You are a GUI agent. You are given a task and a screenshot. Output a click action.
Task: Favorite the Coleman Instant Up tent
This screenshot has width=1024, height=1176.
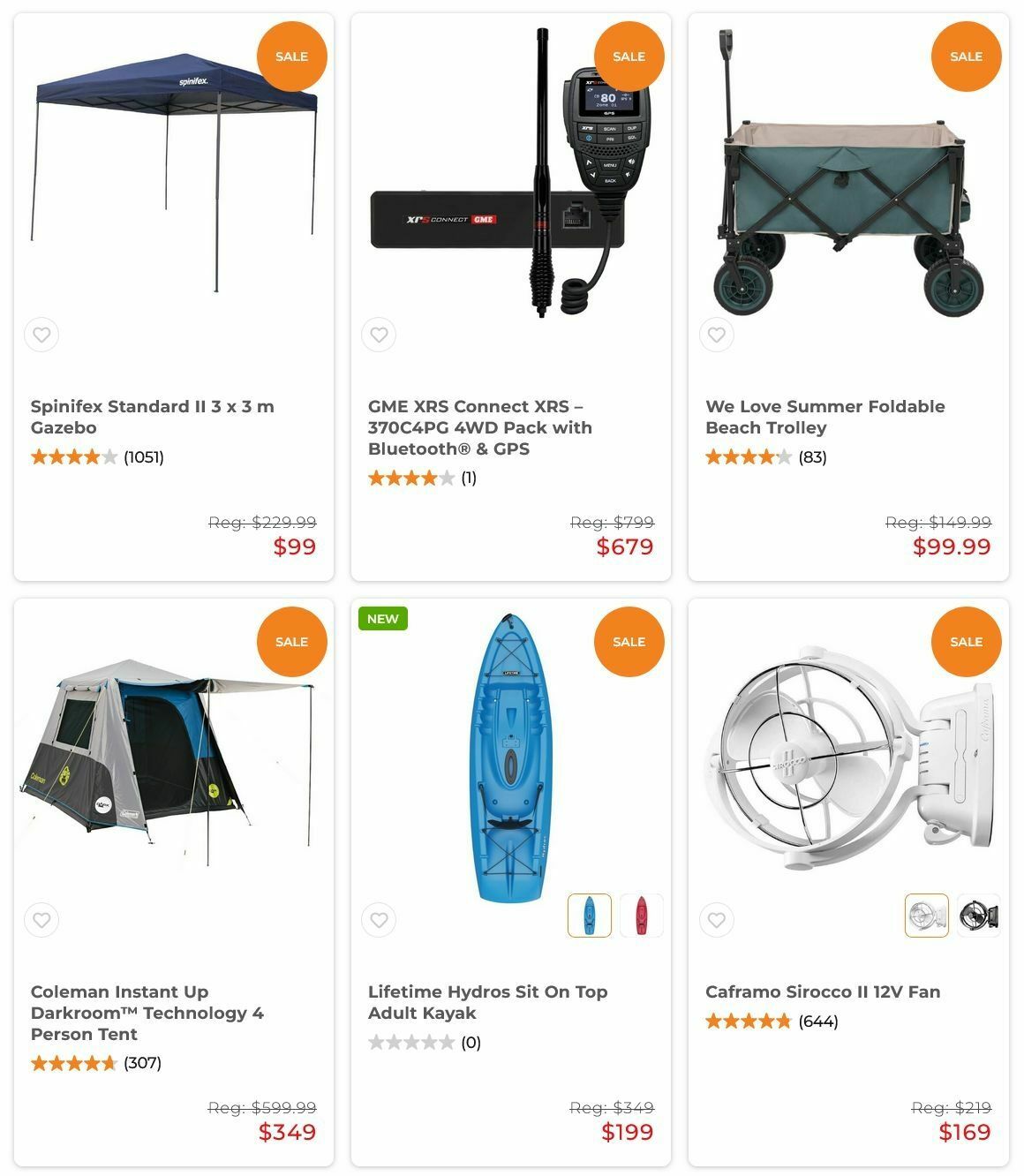point(41,920)
